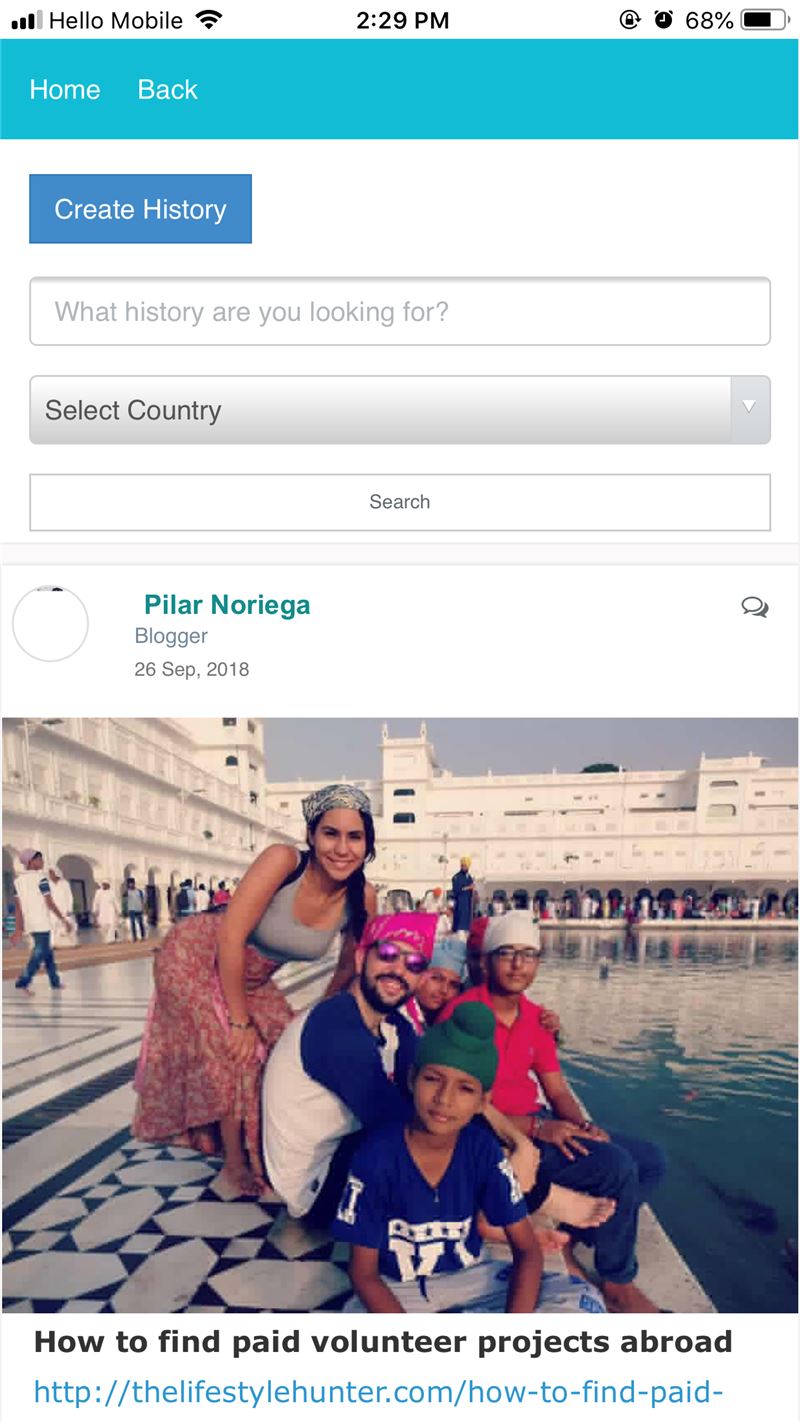Image resolution: width=800 pixels, height=1422 pixels.
Task: Open comments on Pilar Noriega's post
Action: 755,607
